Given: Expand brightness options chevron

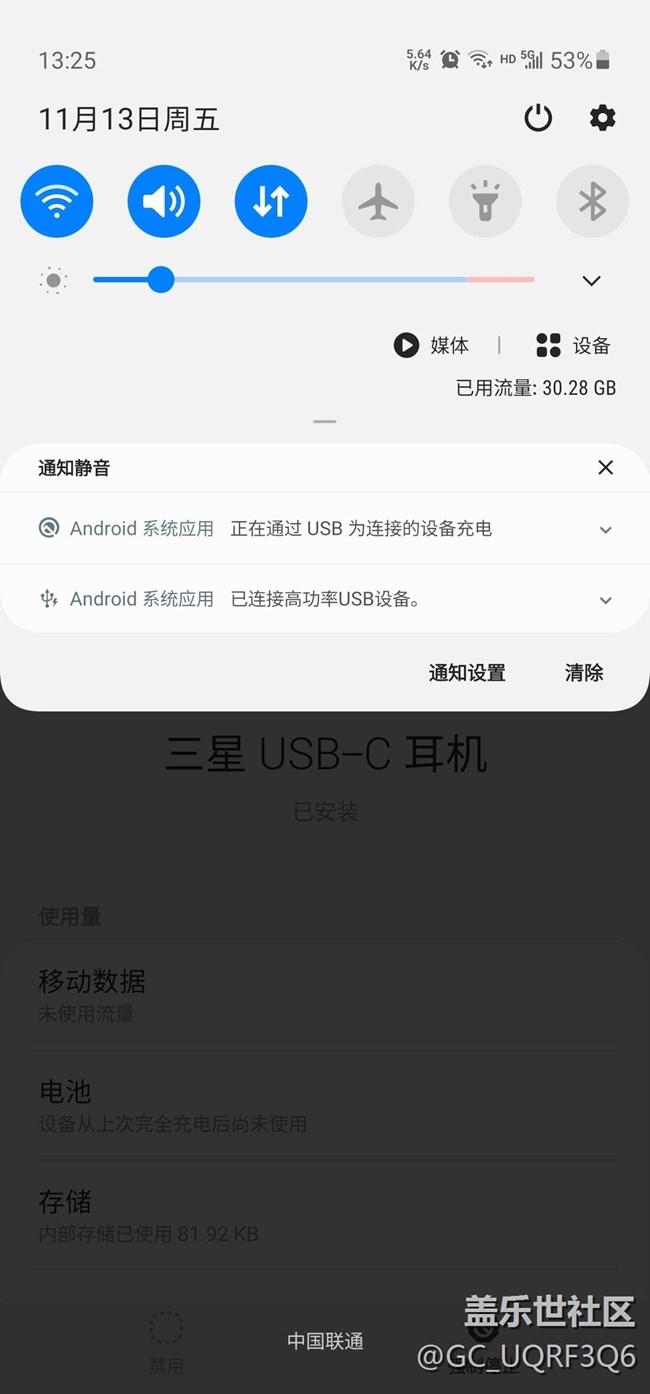Looking at the screenshot, I should (x=591, y=281).
